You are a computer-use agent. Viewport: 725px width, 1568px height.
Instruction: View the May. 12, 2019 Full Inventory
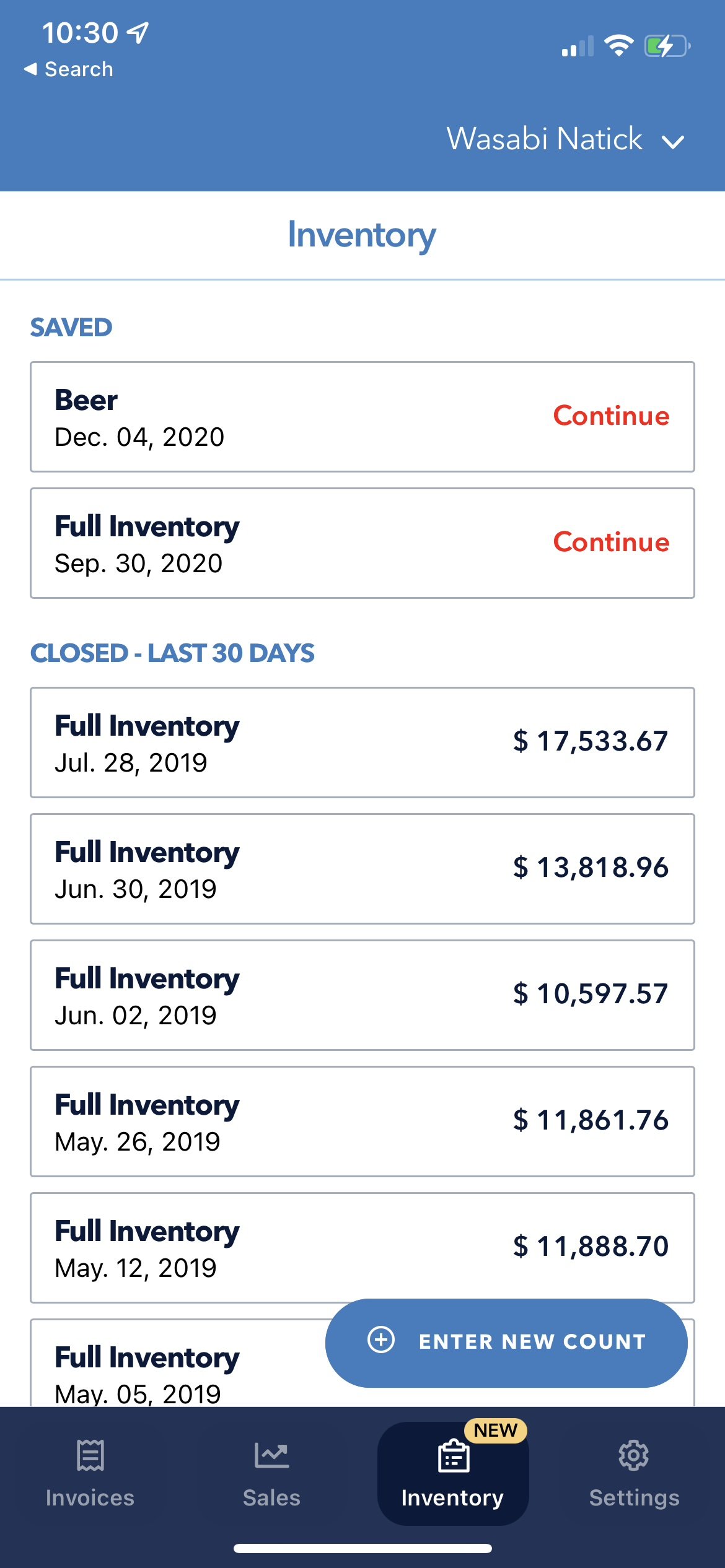tap(362, 1248)
